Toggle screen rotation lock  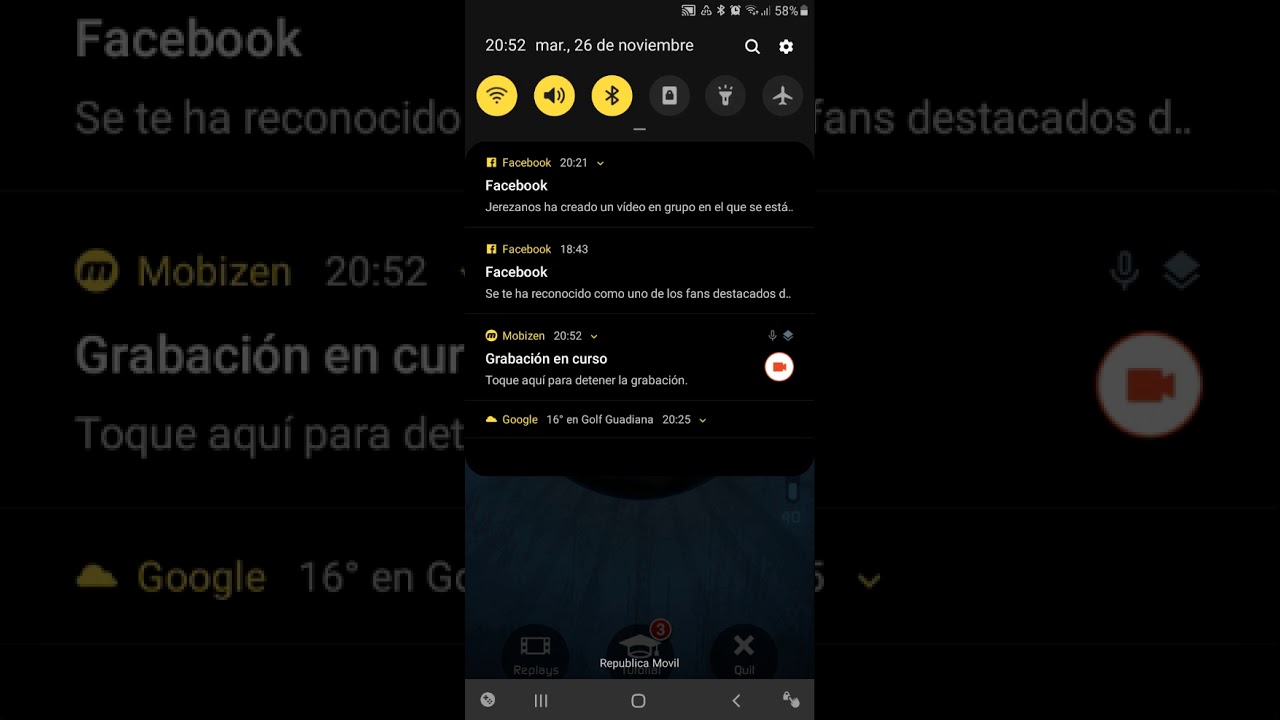669,96
